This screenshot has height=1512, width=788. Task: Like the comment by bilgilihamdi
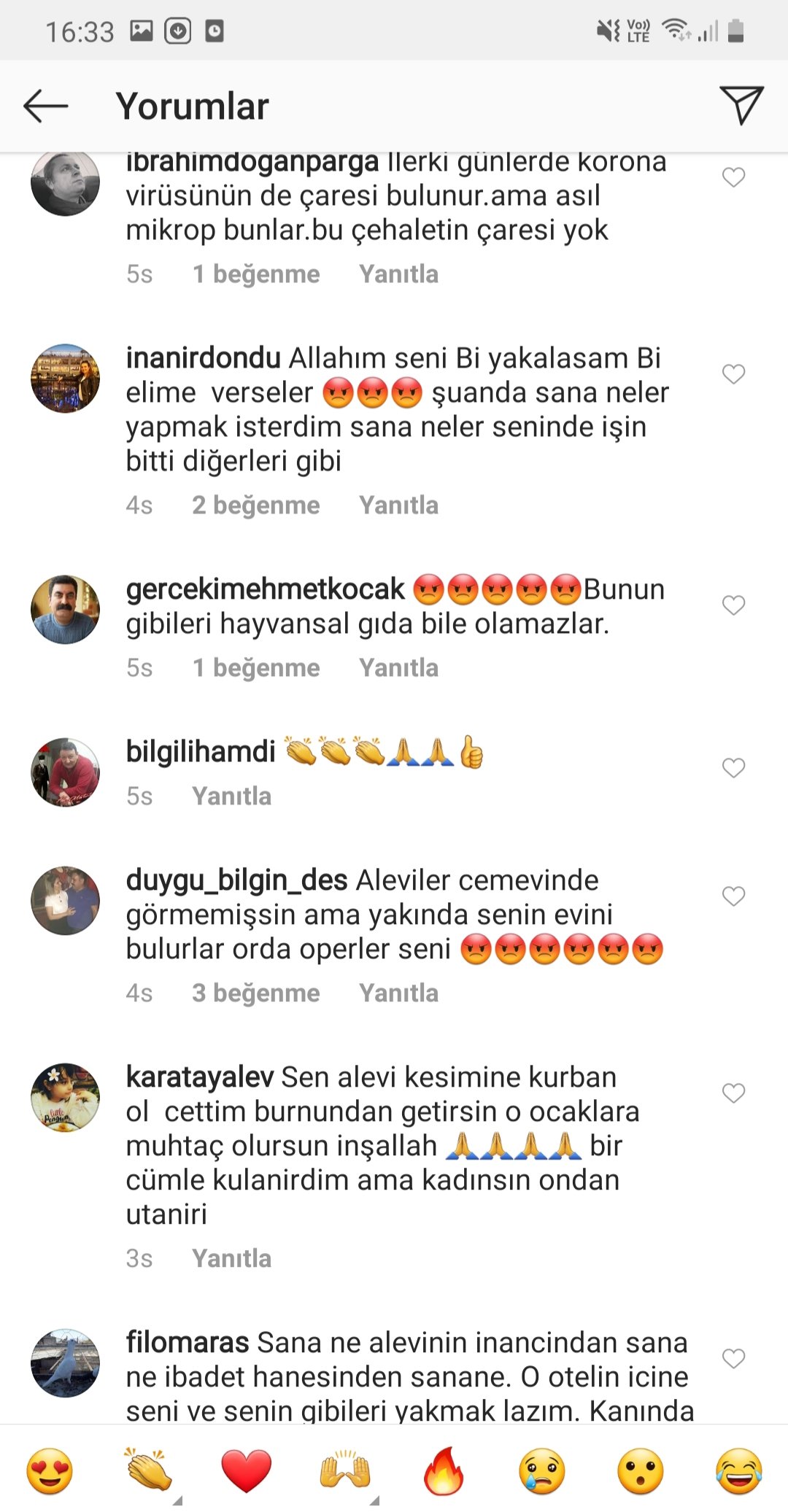[733, 768]
